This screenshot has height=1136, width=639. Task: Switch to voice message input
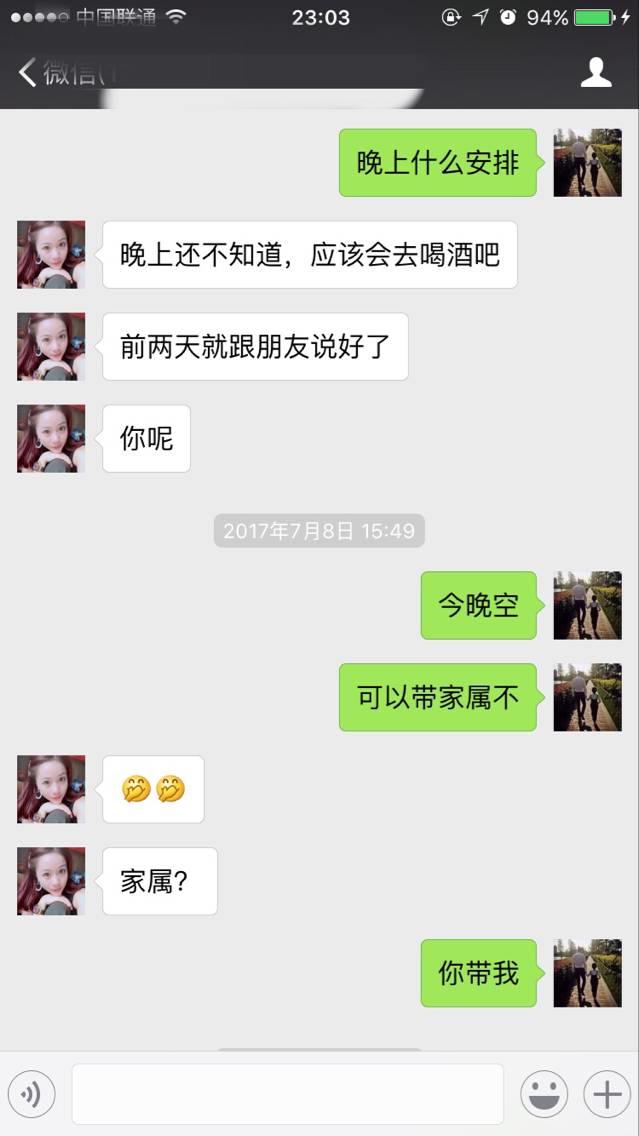(31, 1094)
